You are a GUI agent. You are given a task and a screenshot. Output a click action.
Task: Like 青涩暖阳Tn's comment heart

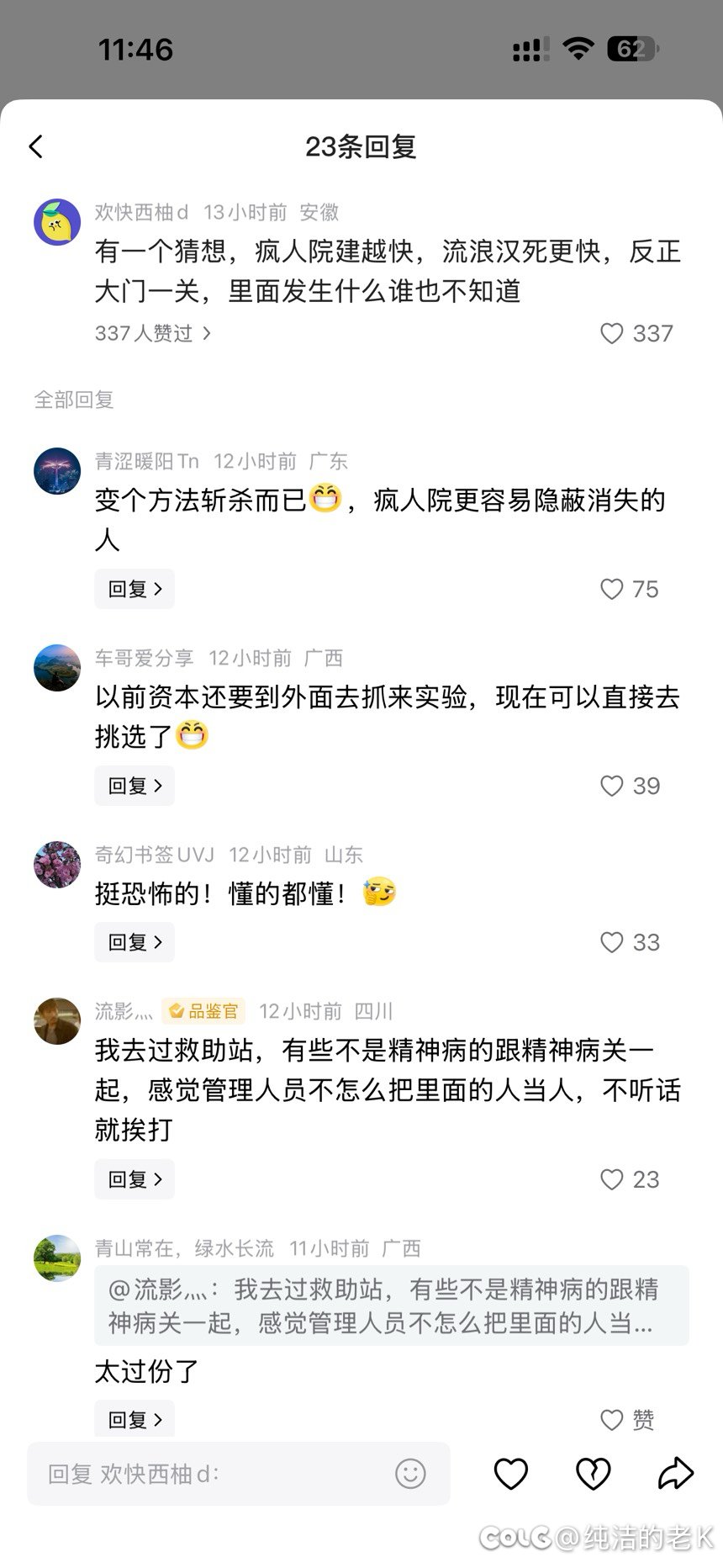click(611, 590)
